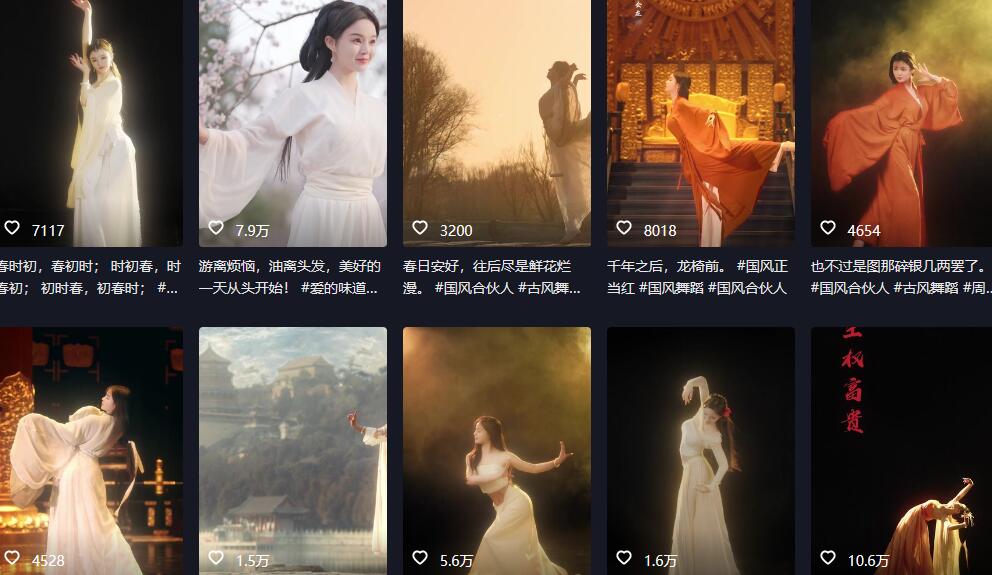Open the video tile with 4528 likes
The width and height of the screenshot is (992, 575).
tap(90, 450)
